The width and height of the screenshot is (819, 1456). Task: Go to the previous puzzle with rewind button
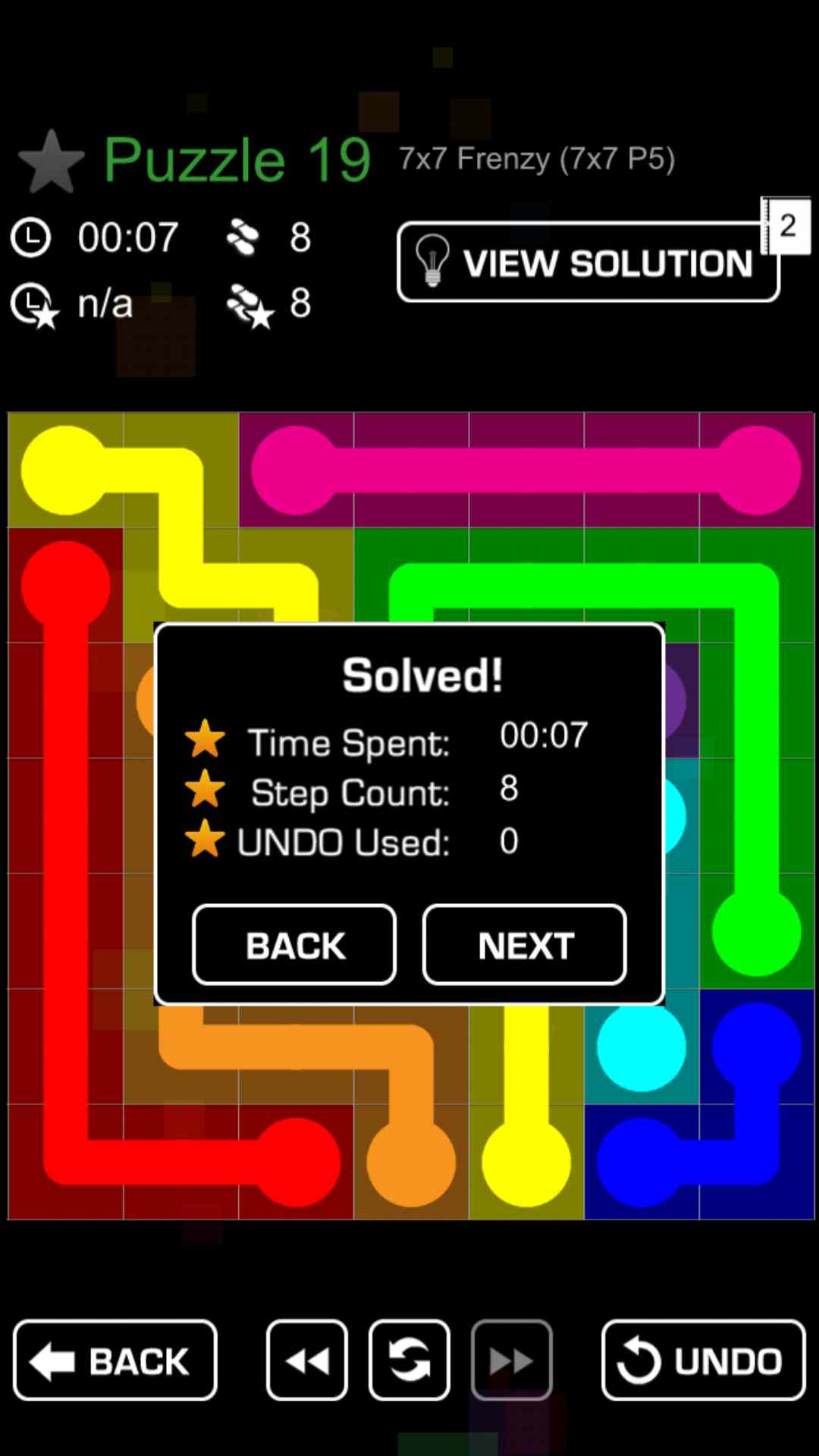(307, 1360)
